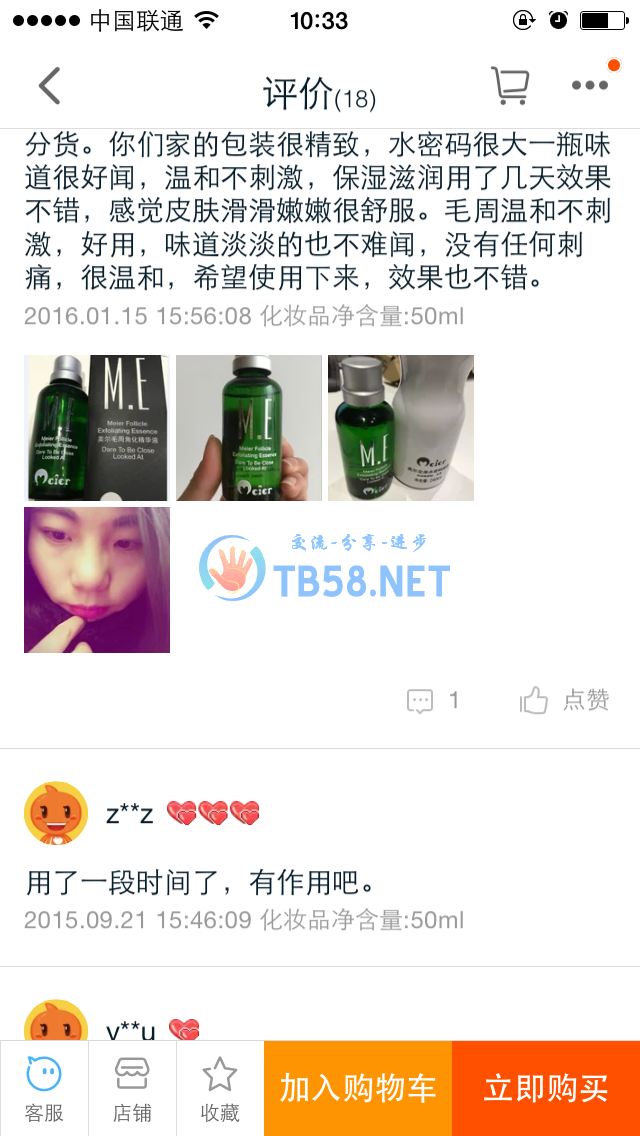The height and width of the screenshot is (1136, 640).
Task: View review photo of green bottle beside white bottle
Action: [x=401, y=428]
